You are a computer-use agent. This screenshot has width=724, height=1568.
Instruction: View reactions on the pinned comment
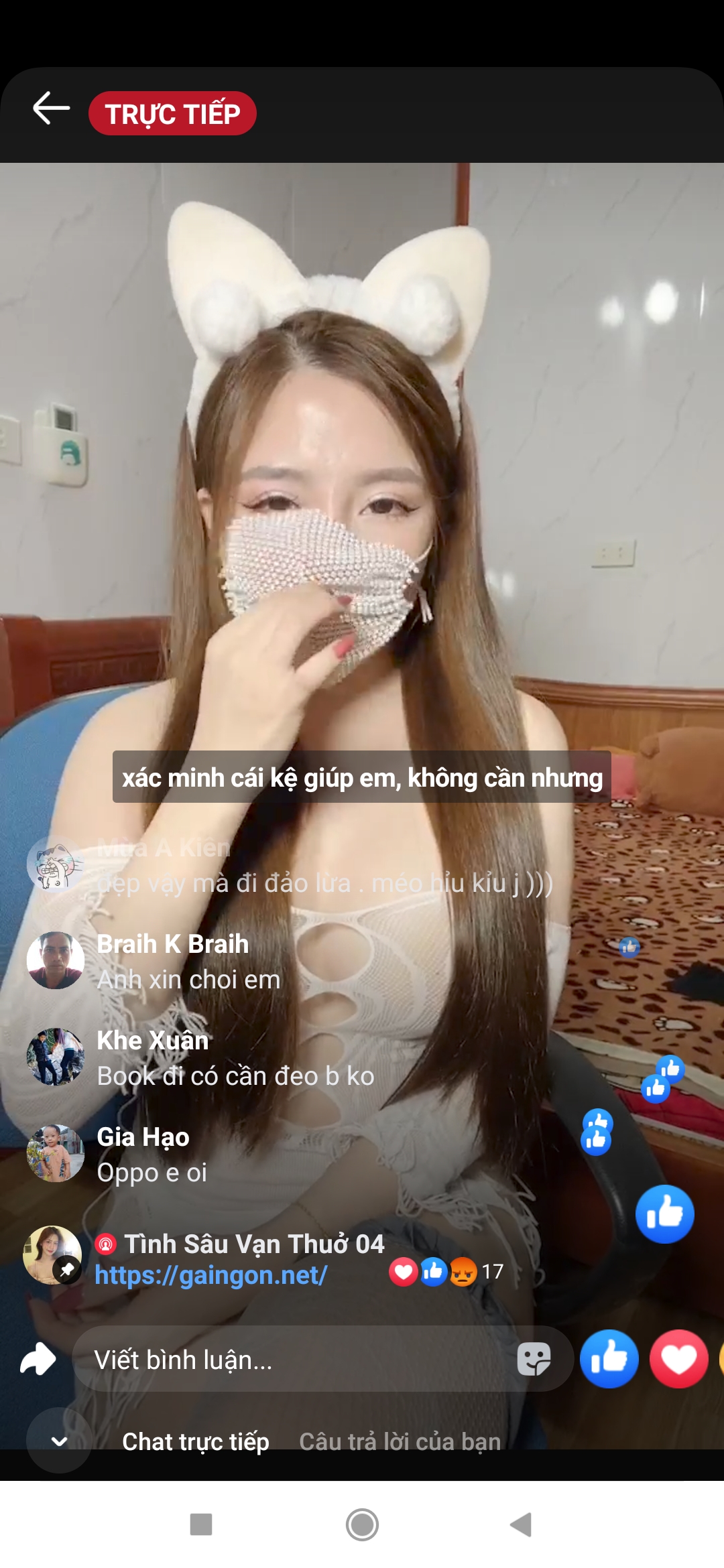[x=446, y=1271]
